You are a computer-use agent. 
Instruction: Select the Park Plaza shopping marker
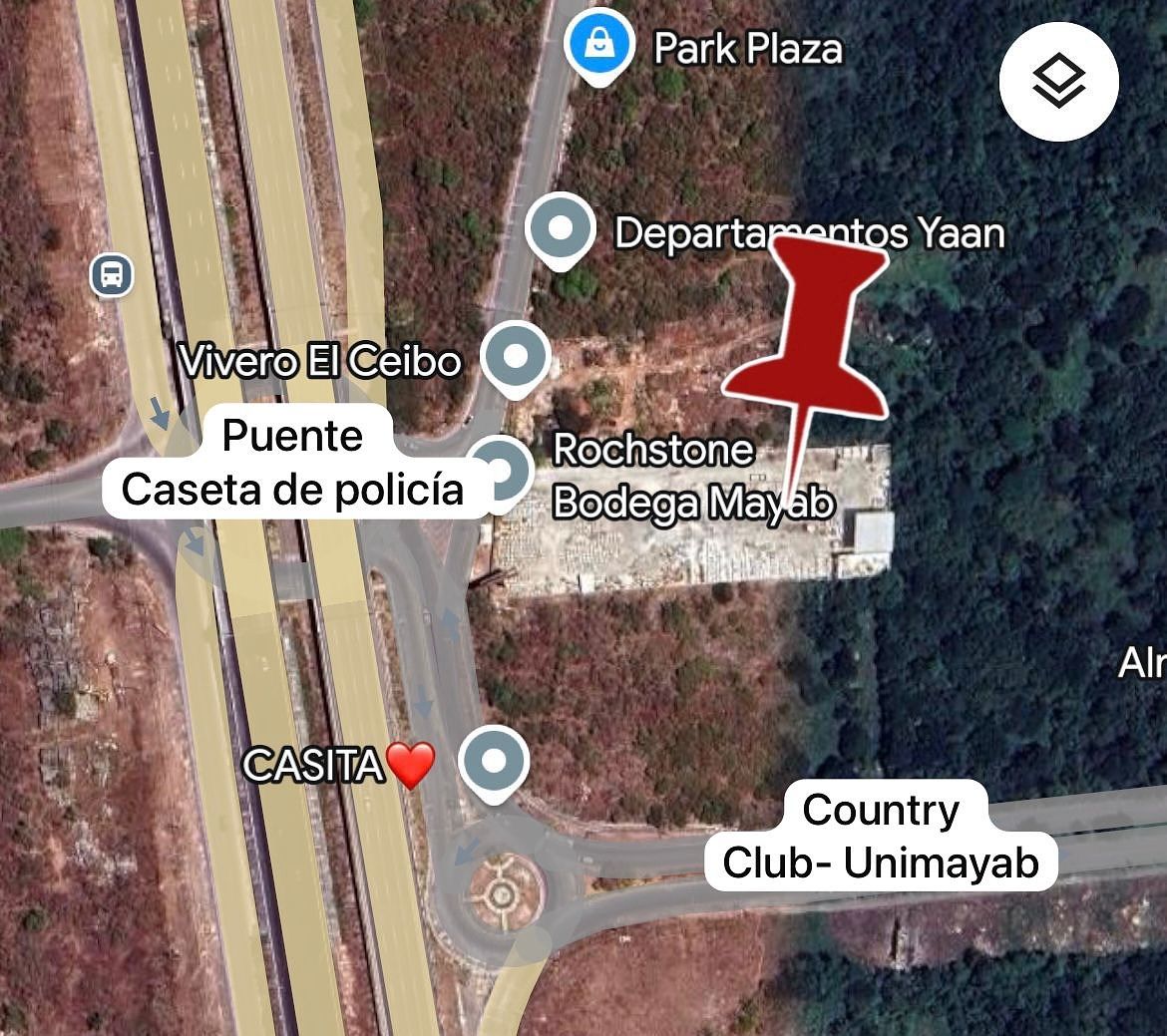[598, 45]
